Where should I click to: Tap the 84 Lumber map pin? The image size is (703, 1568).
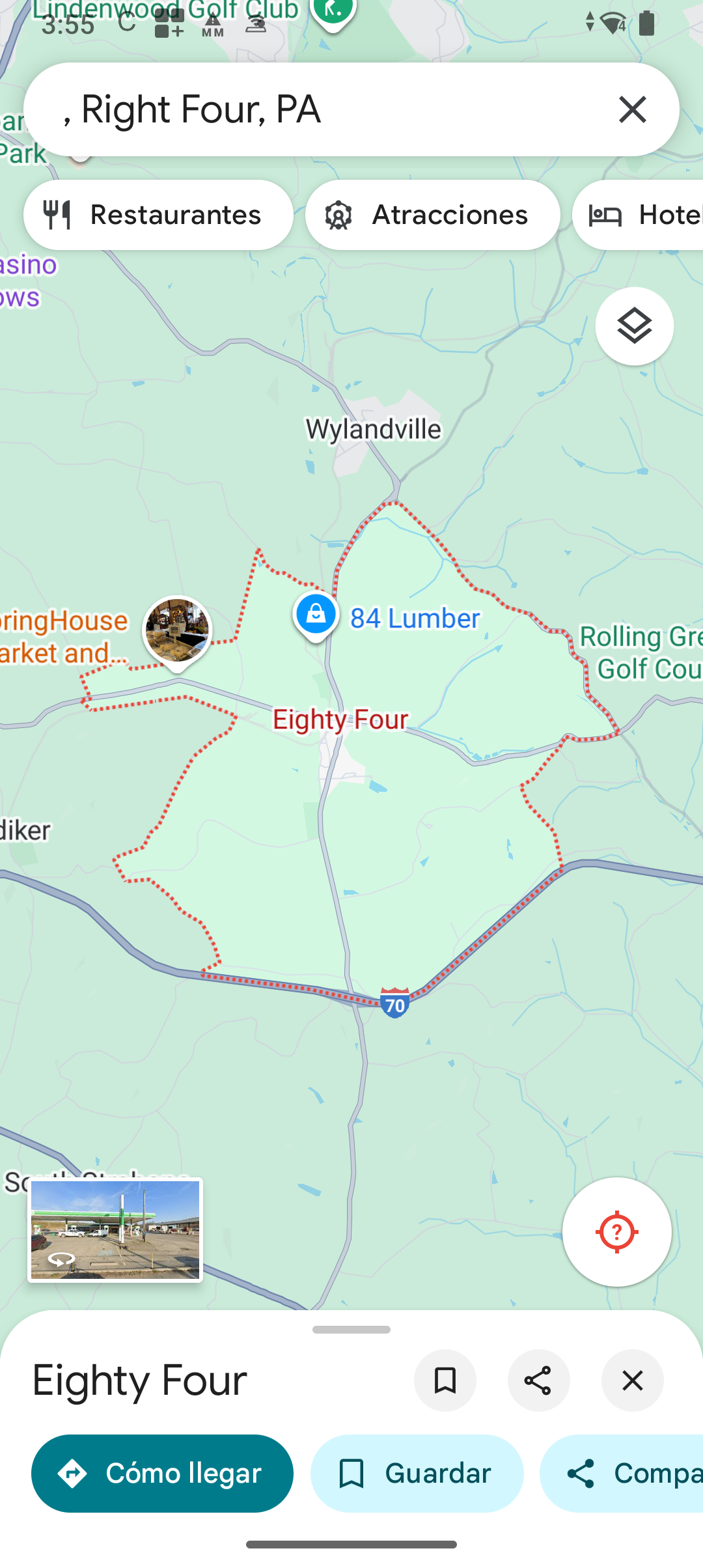coord(316,615)
